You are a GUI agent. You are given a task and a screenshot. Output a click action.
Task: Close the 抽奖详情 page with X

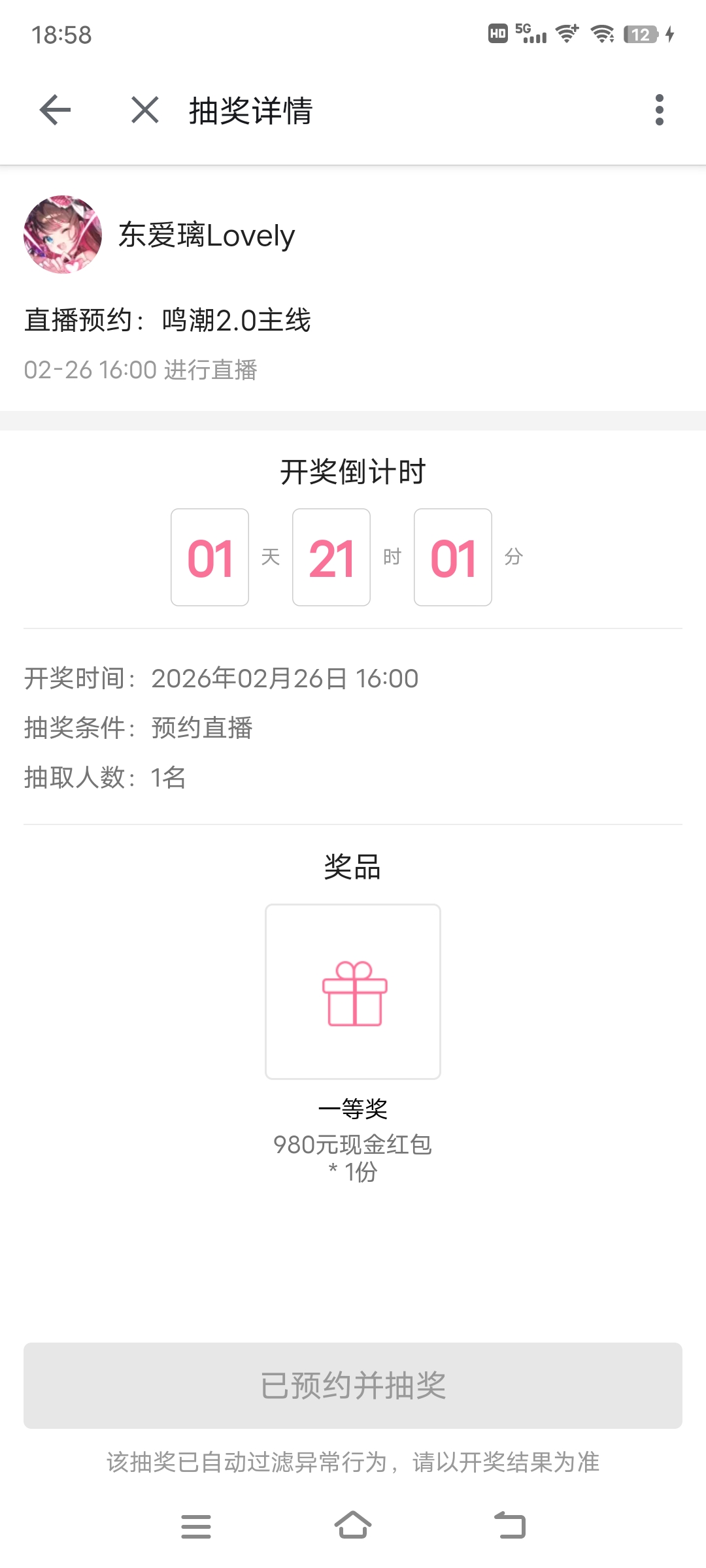(144, 110)
